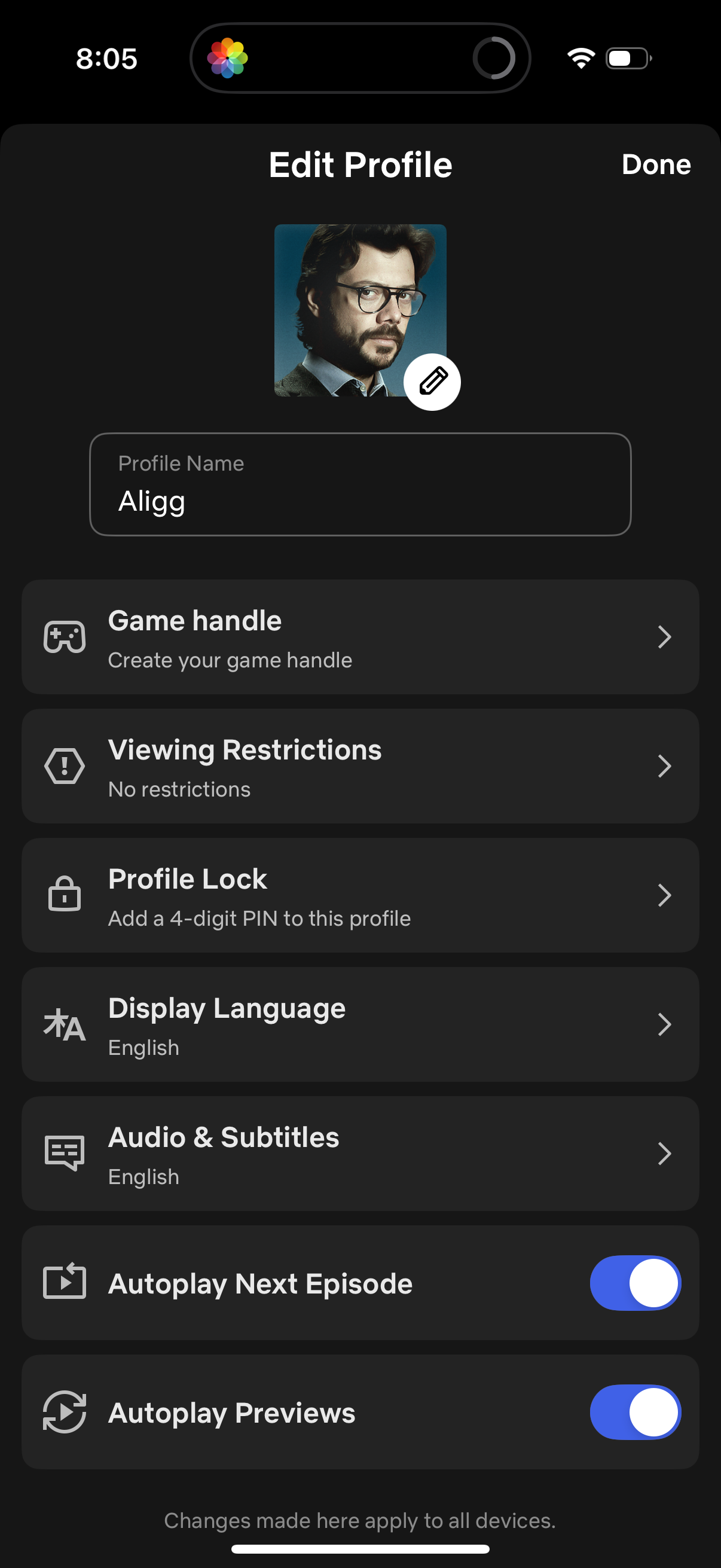The width and height of the screenshot is (721, 1568).
Task: Click the Profile Lock padlock icon
Action: click(65, 895)
